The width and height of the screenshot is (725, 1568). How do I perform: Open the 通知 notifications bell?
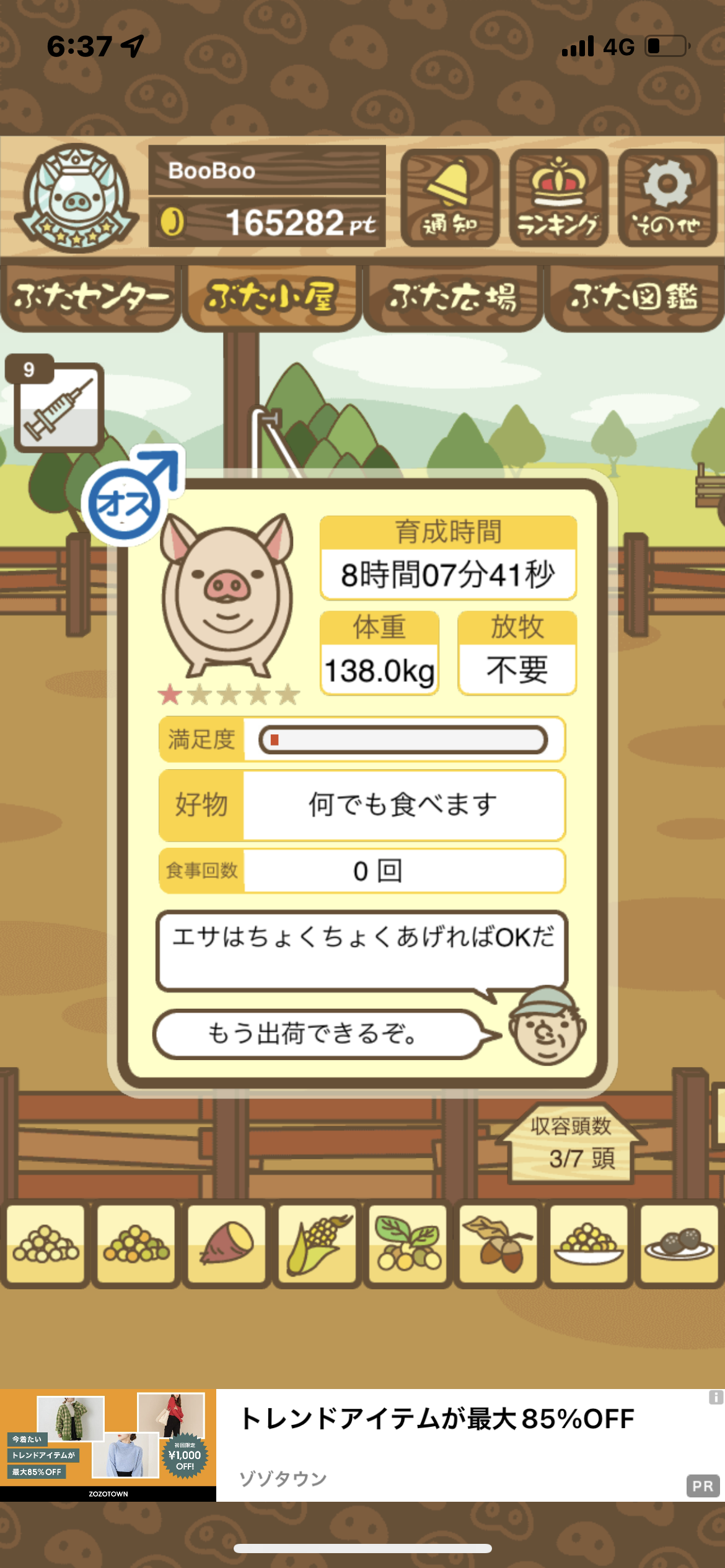click(x=450, y=197)
